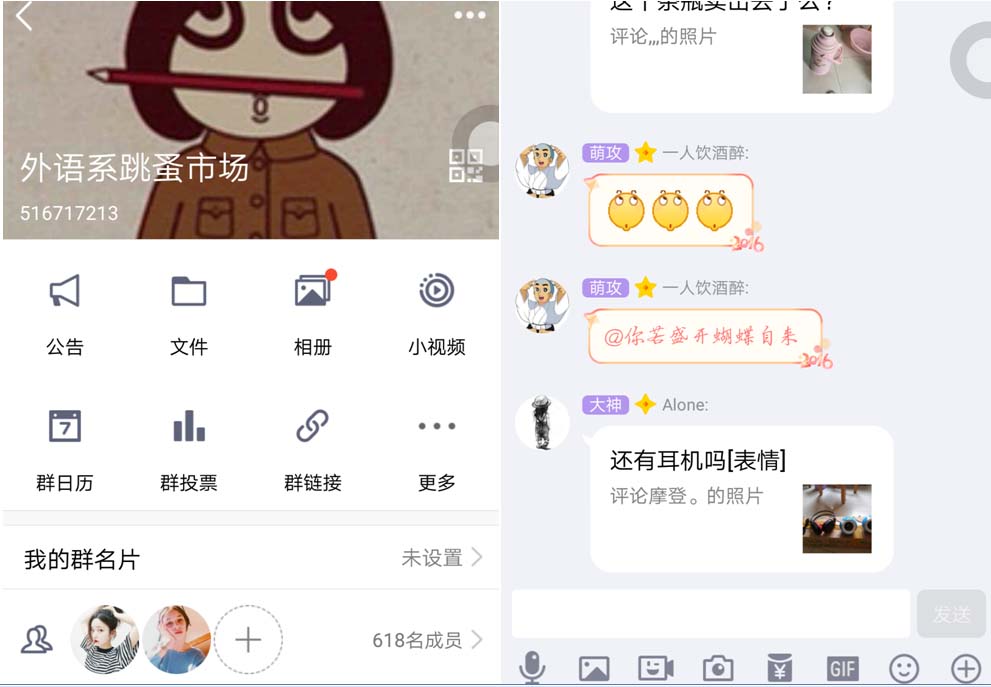
Task: Open the three-dot overflow menu
Action: point(469,15)
